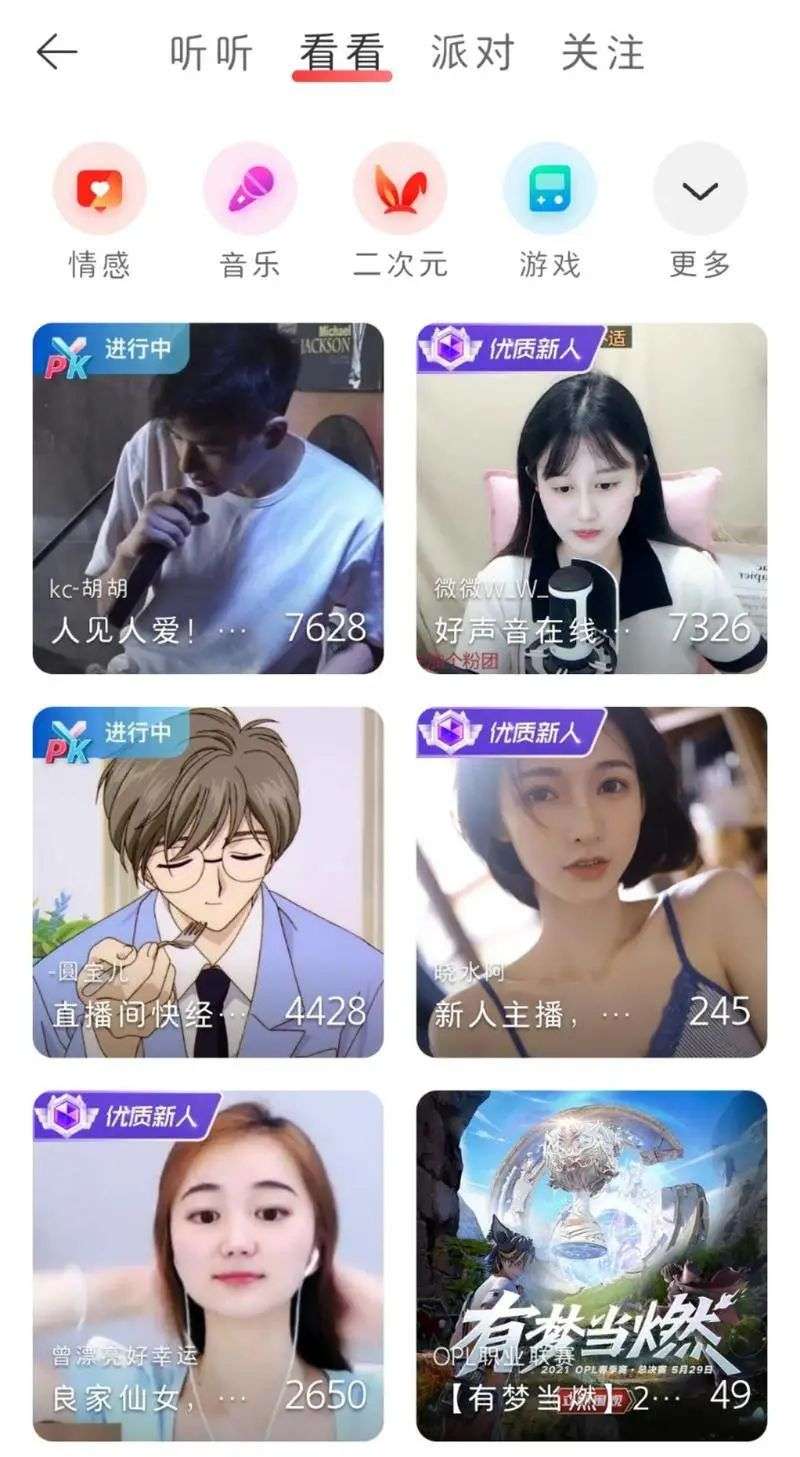Go back using the top-left arrow
The width and height of the screenshot is (800, 1457).
pos(56,53)
